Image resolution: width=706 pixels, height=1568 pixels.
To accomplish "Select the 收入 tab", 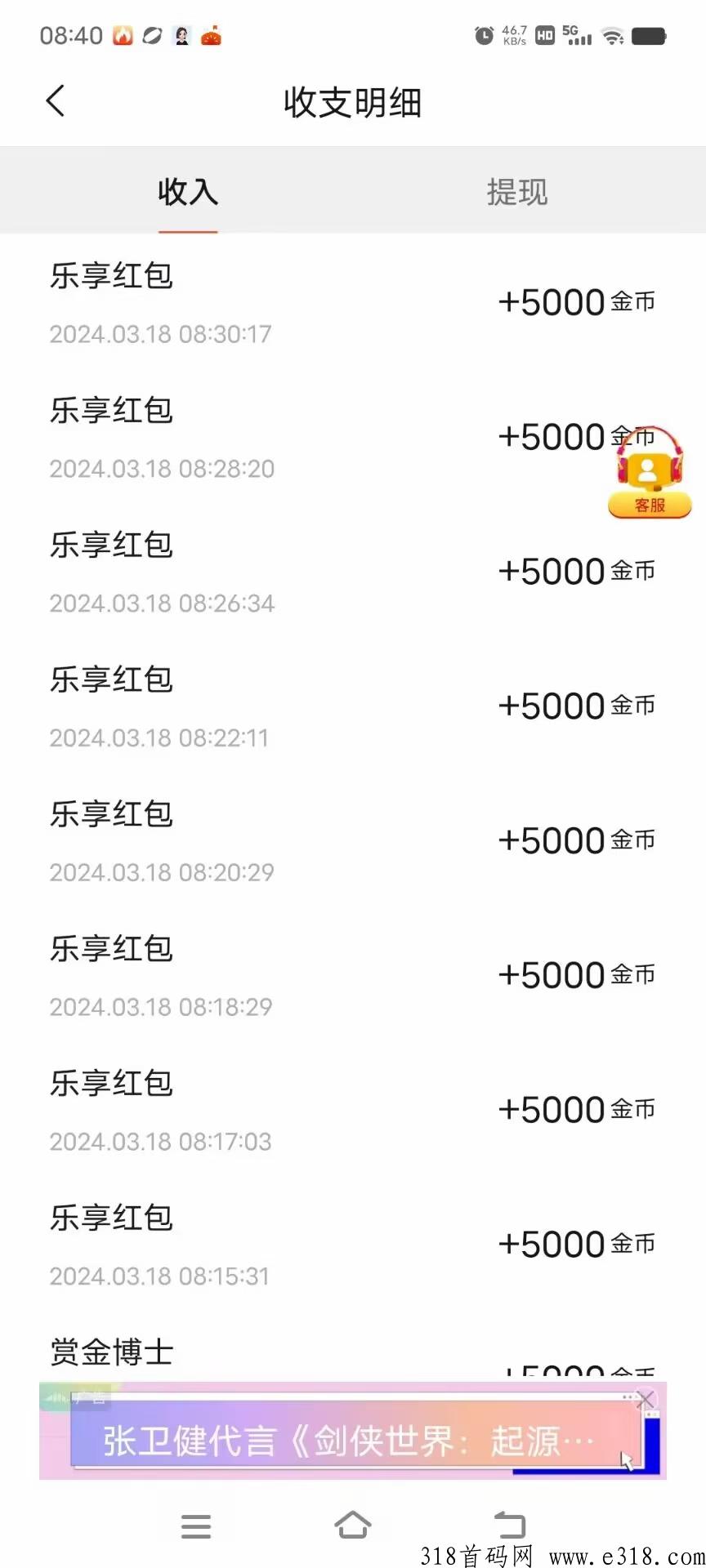I will pos(188,192).
